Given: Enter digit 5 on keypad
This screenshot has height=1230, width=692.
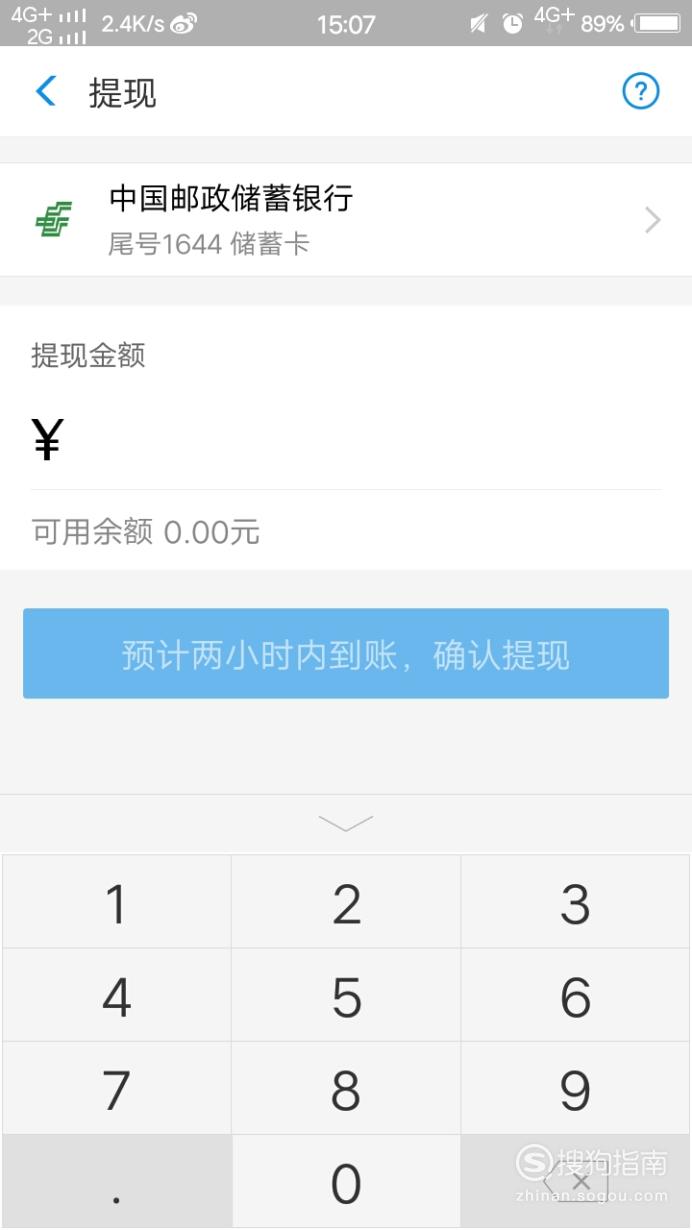Looking at the screenshot, I should point(346,996).
